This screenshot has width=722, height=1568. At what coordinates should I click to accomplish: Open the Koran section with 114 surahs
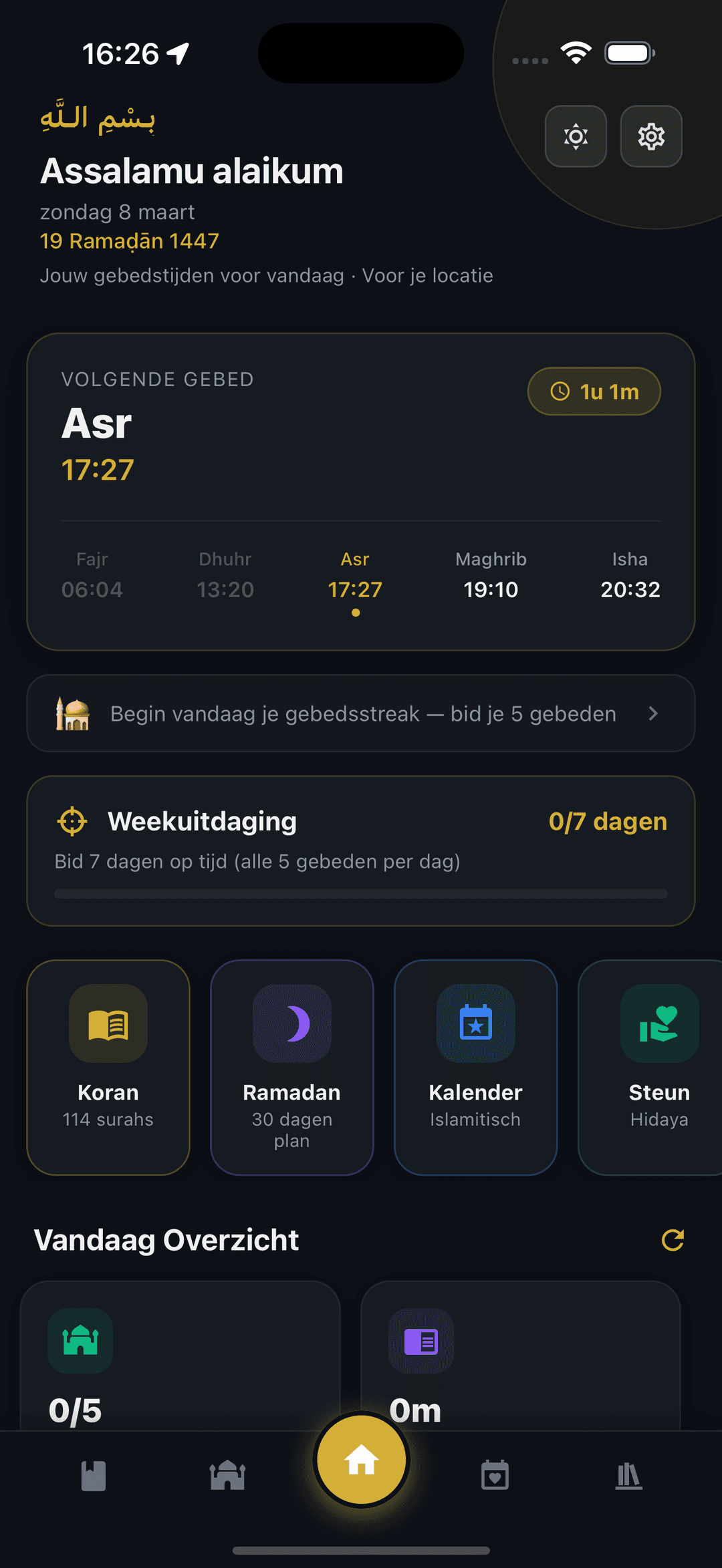point(108,1067)
